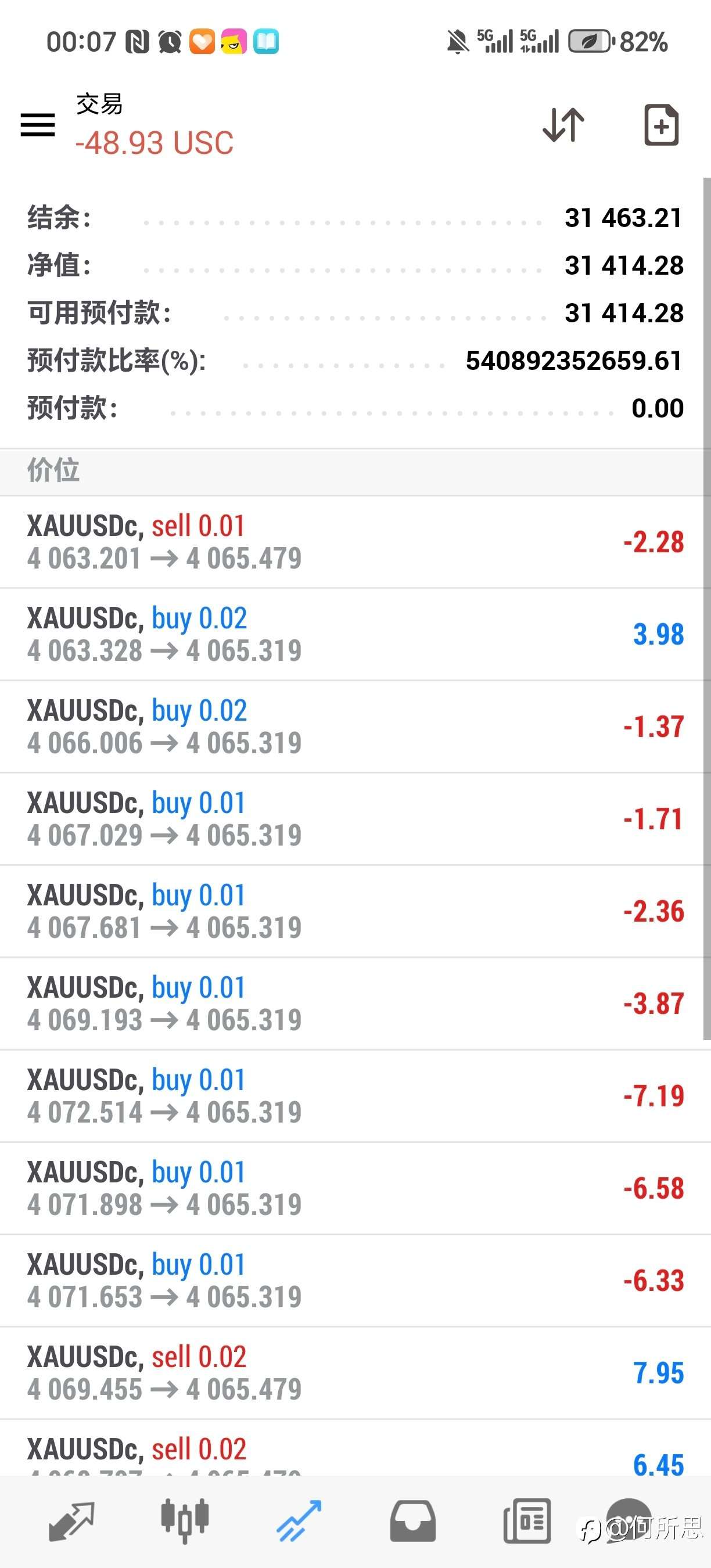Open the buy 0.01 position at 4 067.029
Viewport: 711px width, 1568px height.
pos(355,819)
